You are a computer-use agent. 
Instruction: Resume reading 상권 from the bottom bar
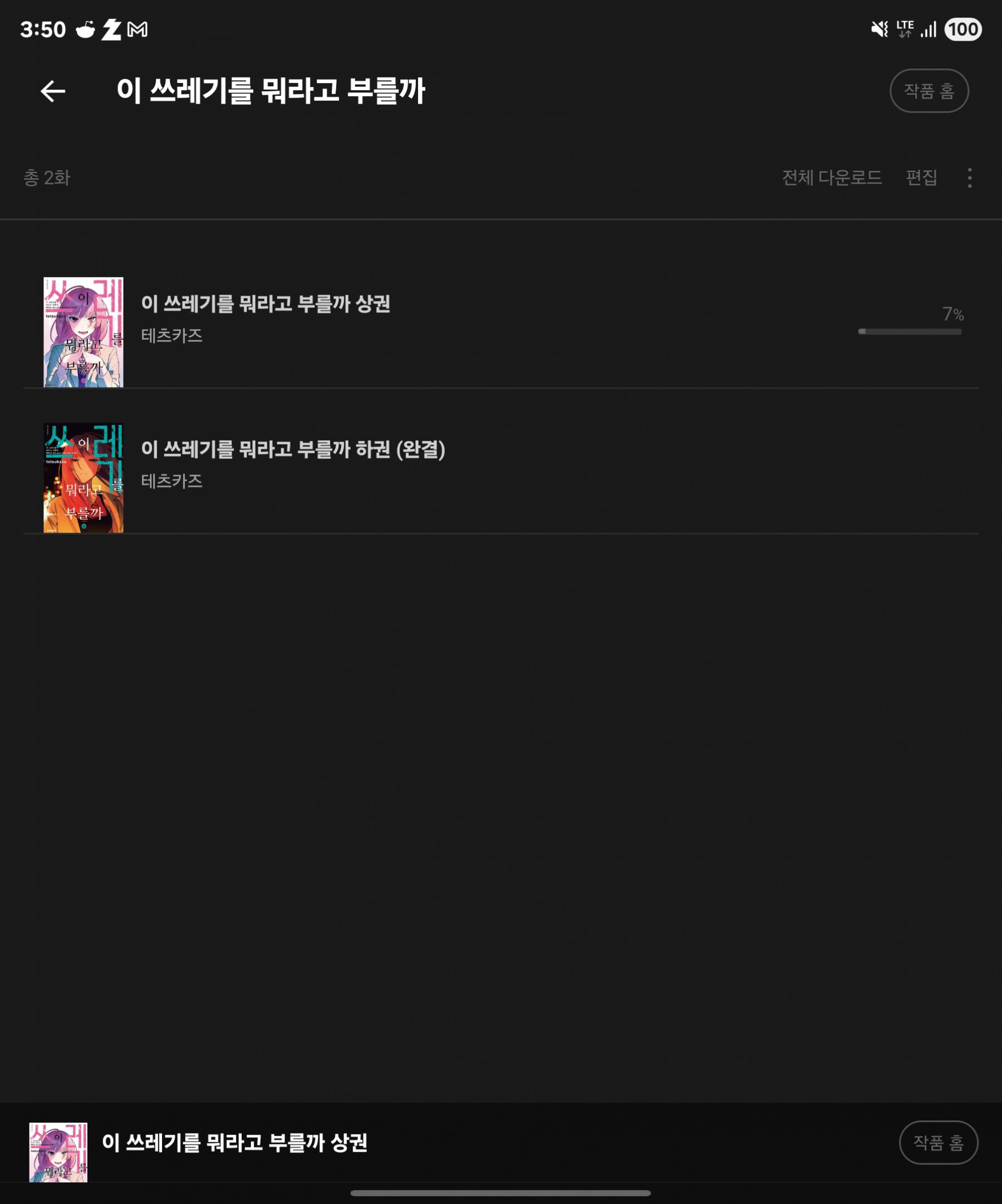click(x=234, y=1143)
